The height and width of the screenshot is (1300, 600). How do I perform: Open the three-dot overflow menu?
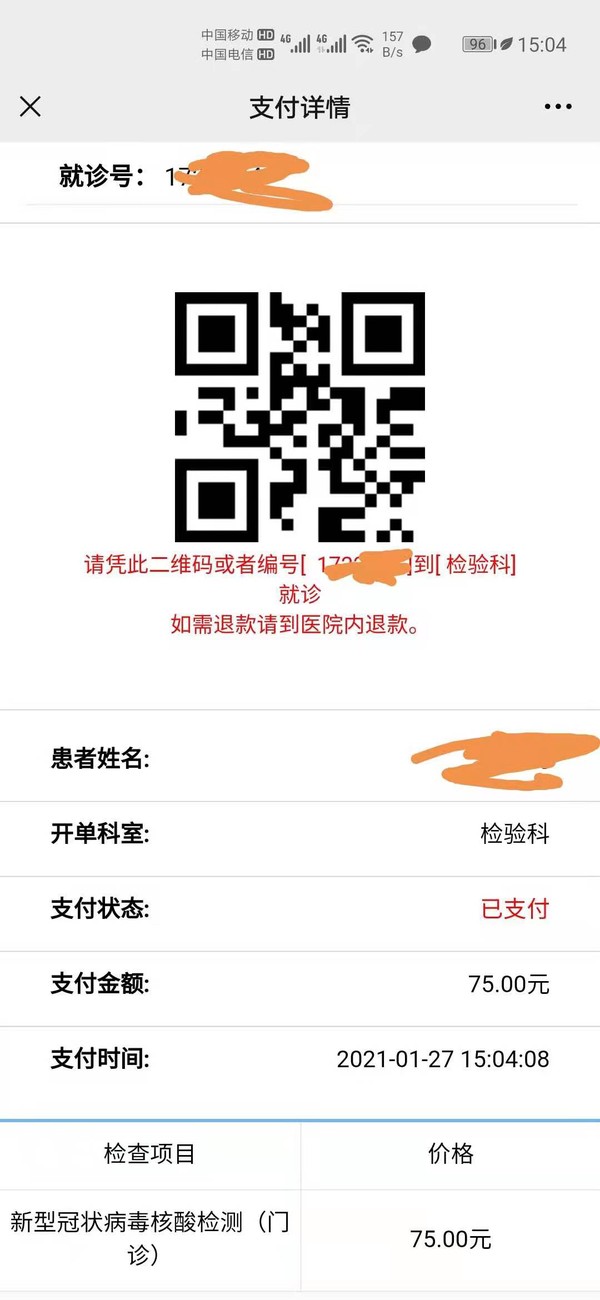558,107
